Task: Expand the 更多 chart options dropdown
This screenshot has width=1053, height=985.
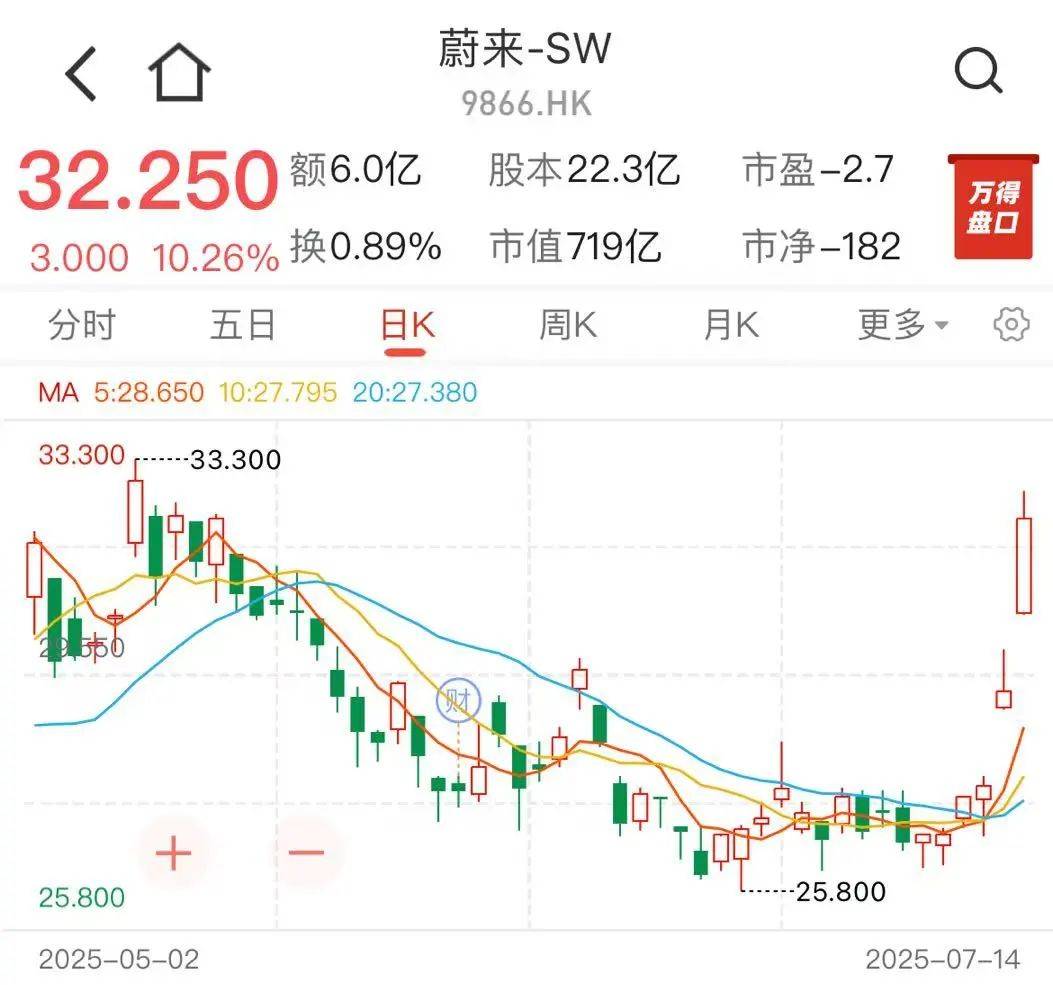Action: (903, 325)
